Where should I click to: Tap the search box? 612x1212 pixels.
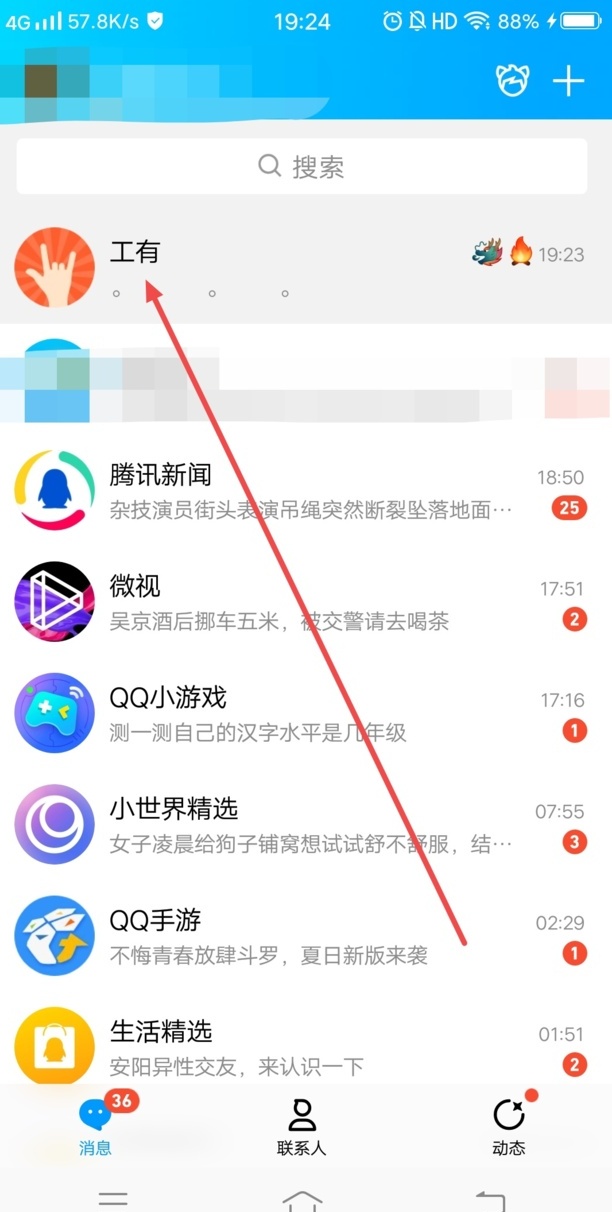coord(301,166)
